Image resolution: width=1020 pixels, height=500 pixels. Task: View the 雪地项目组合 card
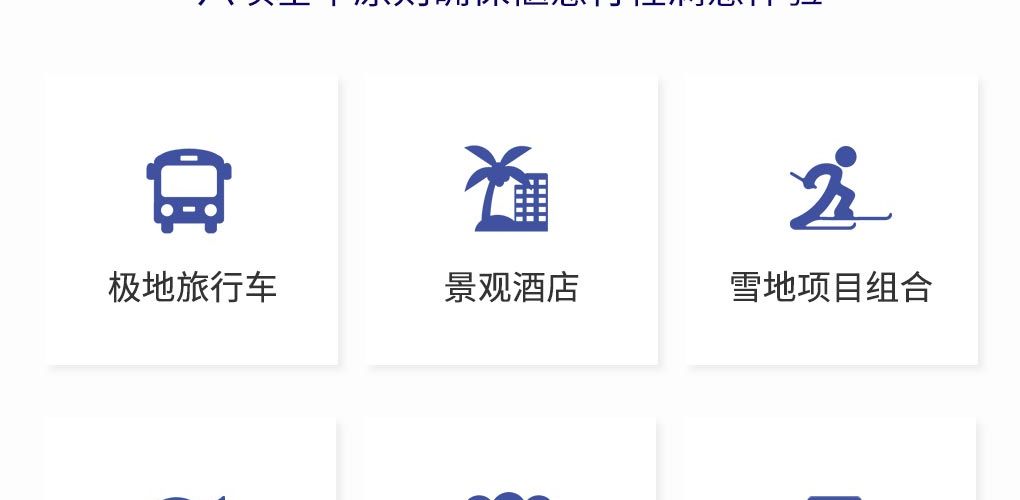click(831, 220)
